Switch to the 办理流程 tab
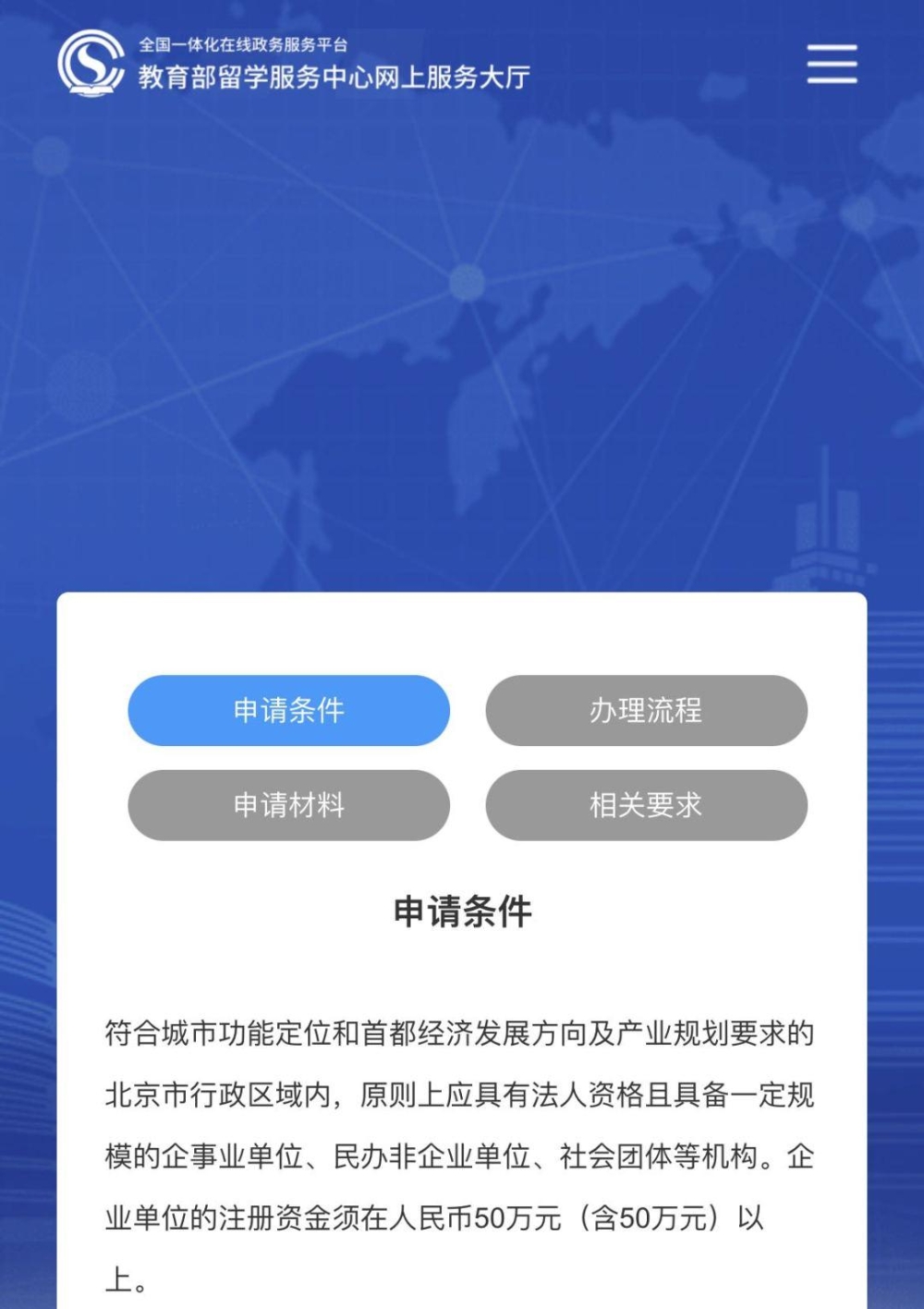Viewport: 924px width, 1309px height. 646,710
